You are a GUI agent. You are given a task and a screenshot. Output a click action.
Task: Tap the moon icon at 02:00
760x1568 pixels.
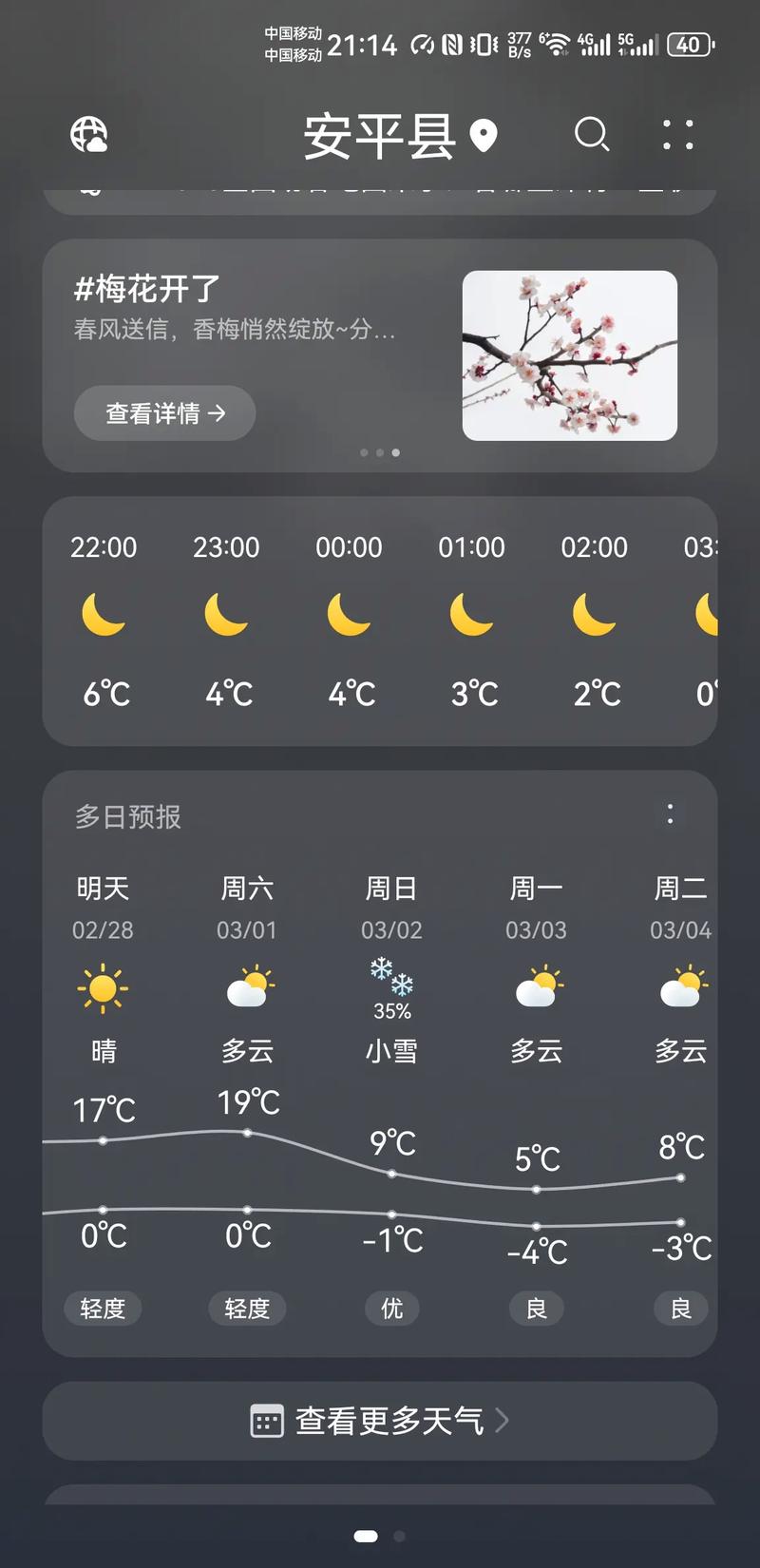[x=595, y=613]
